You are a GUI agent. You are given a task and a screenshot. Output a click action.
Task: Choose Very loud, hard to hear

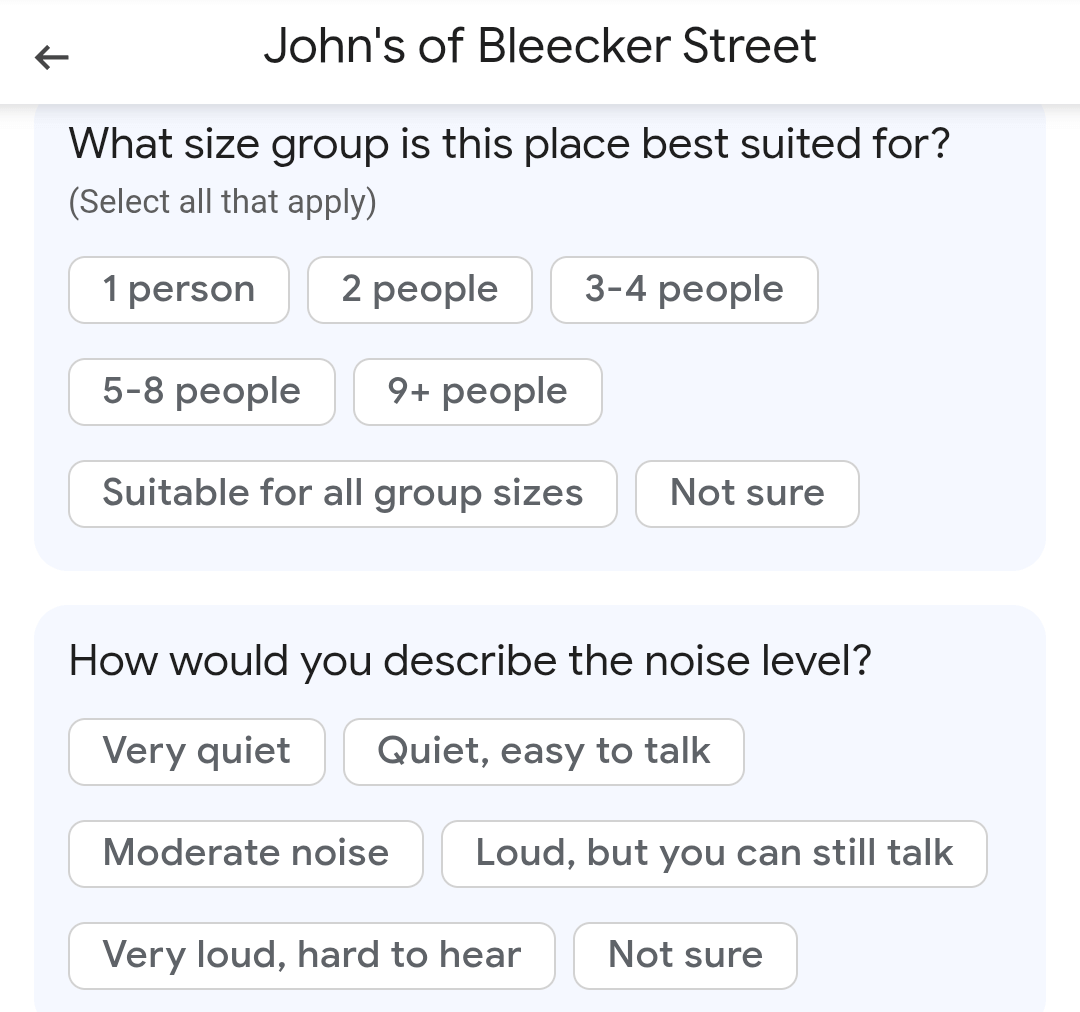312,956
